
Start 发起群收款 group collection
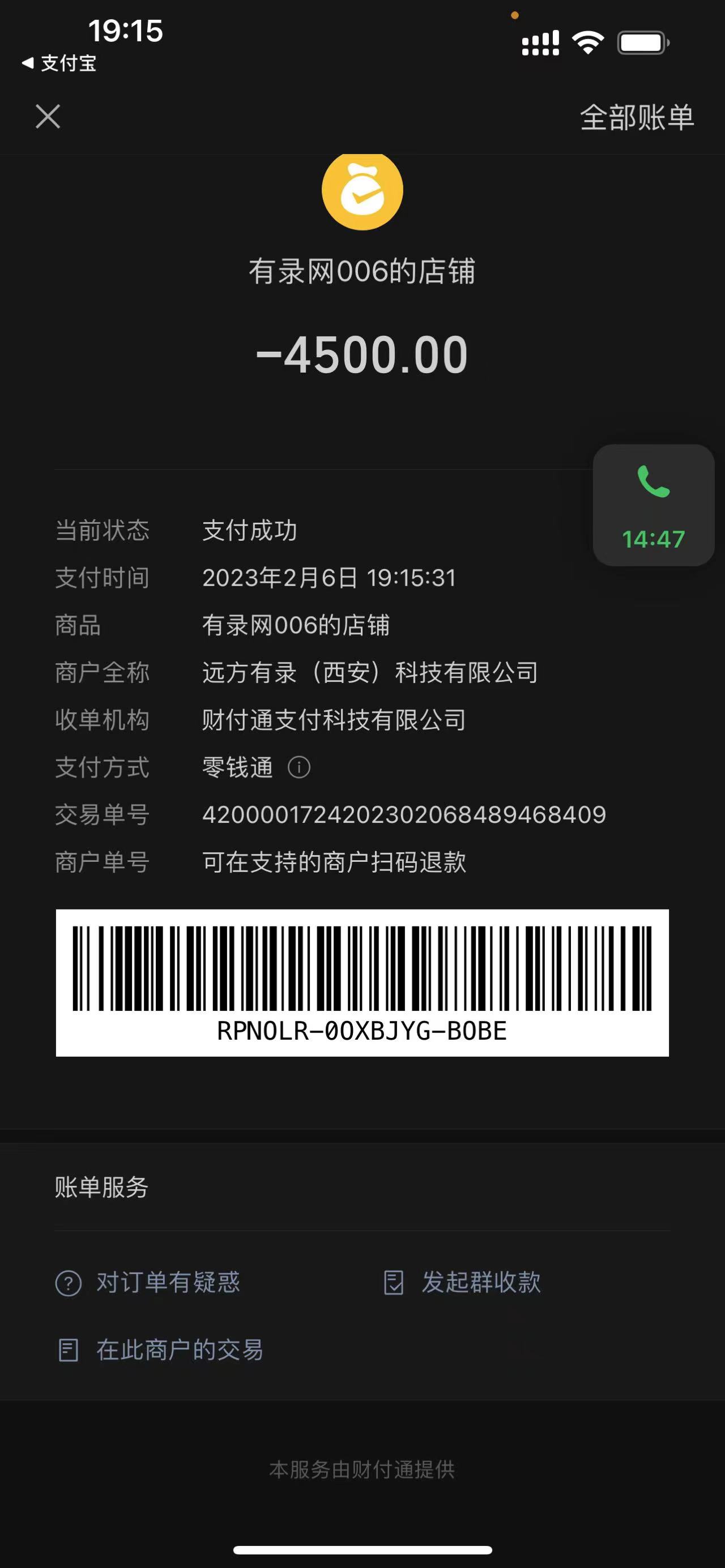463,1283
